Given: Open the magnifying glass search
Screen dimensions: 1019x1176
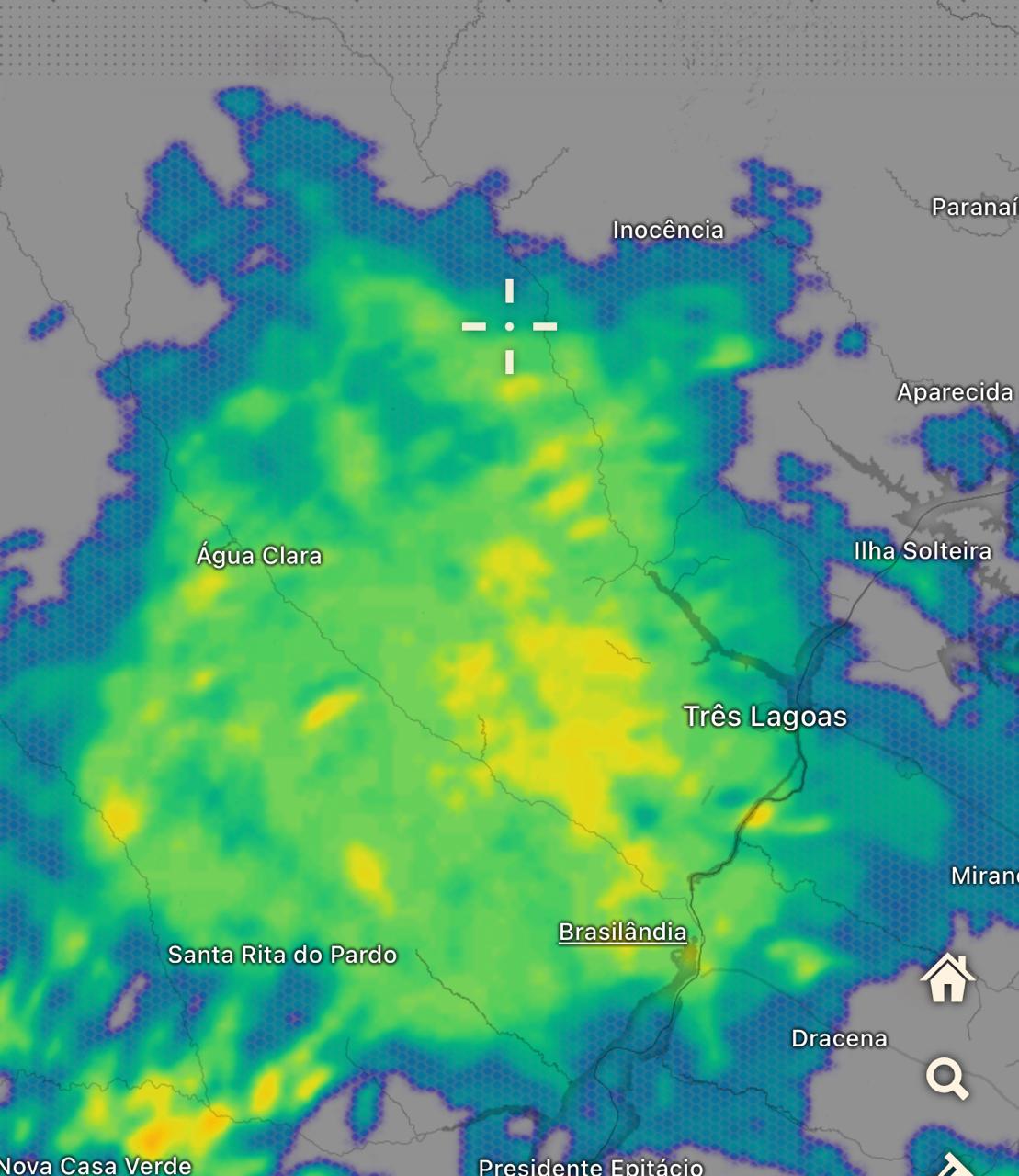Looking at the screenshot, I should pos(946,1078).
